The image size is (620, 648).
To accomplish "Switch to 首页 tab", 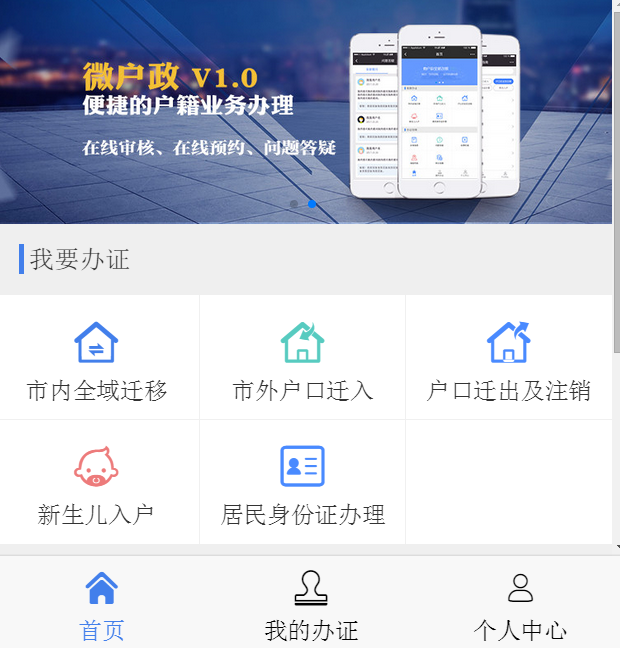I will click(102, 605).
